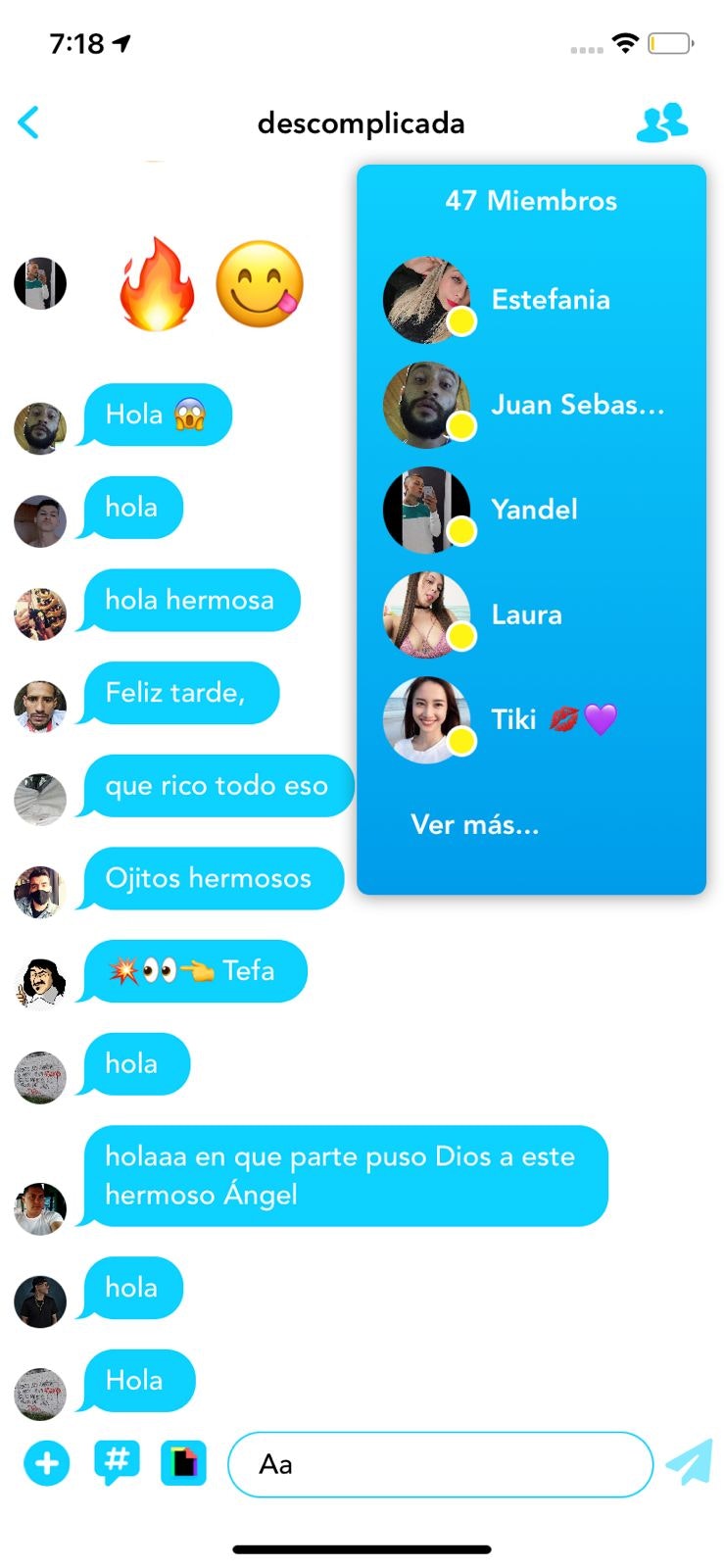View profile of "Ojitos hermosos" sender
This screenshot has height=1568, width=724.
click(x=40, y=892)
